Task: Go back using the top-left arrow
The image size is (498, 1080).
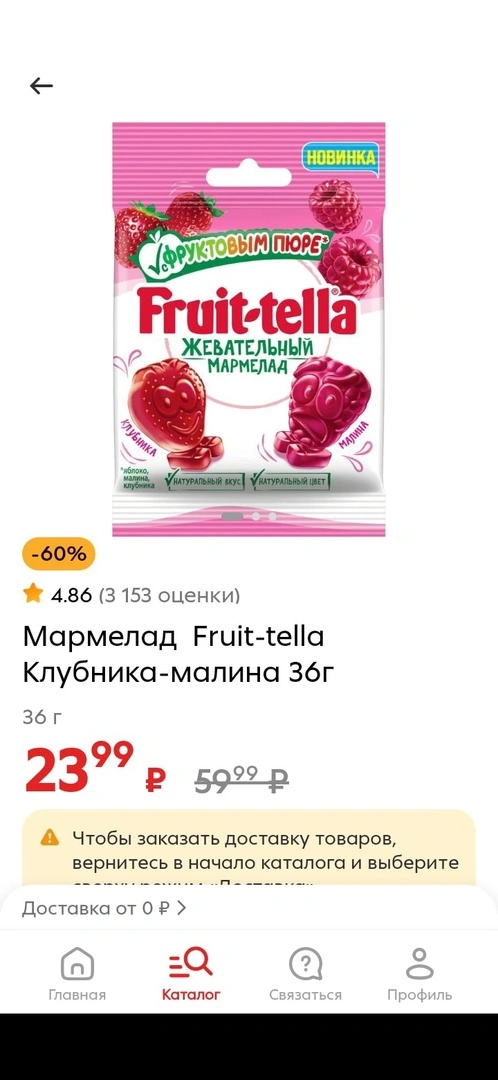Action: (x=41, y=85)
